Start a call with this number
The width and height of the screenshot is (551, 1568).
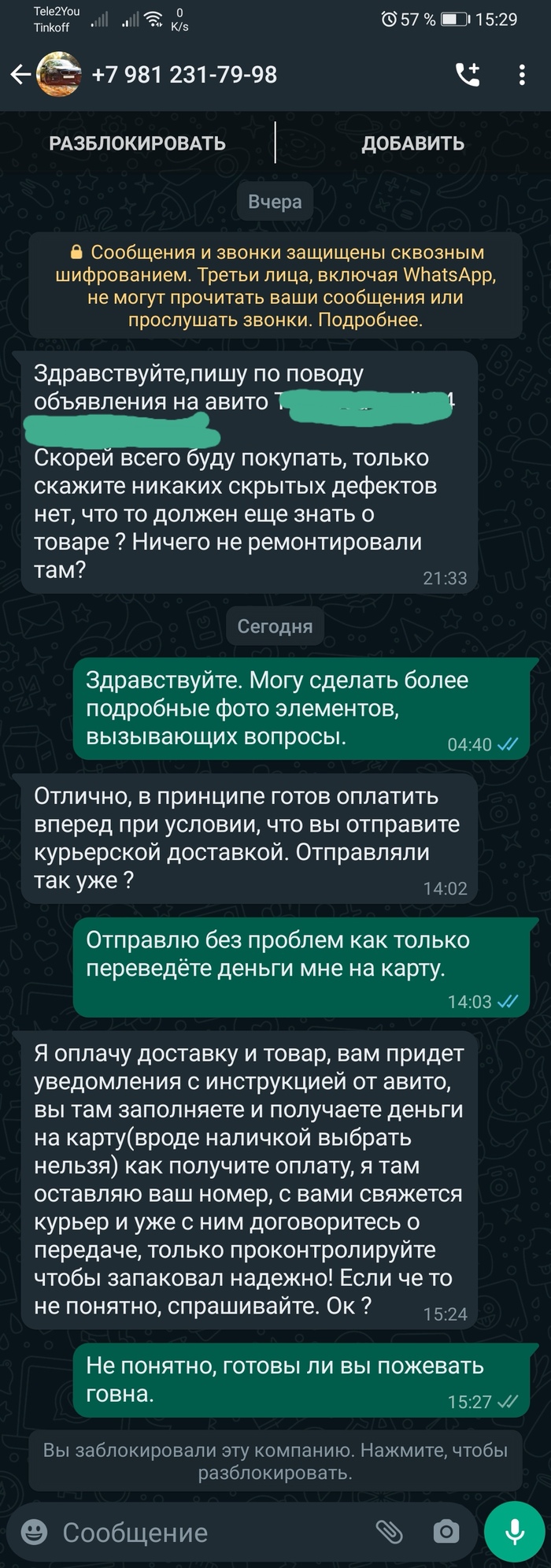click(x=468, y=75)
